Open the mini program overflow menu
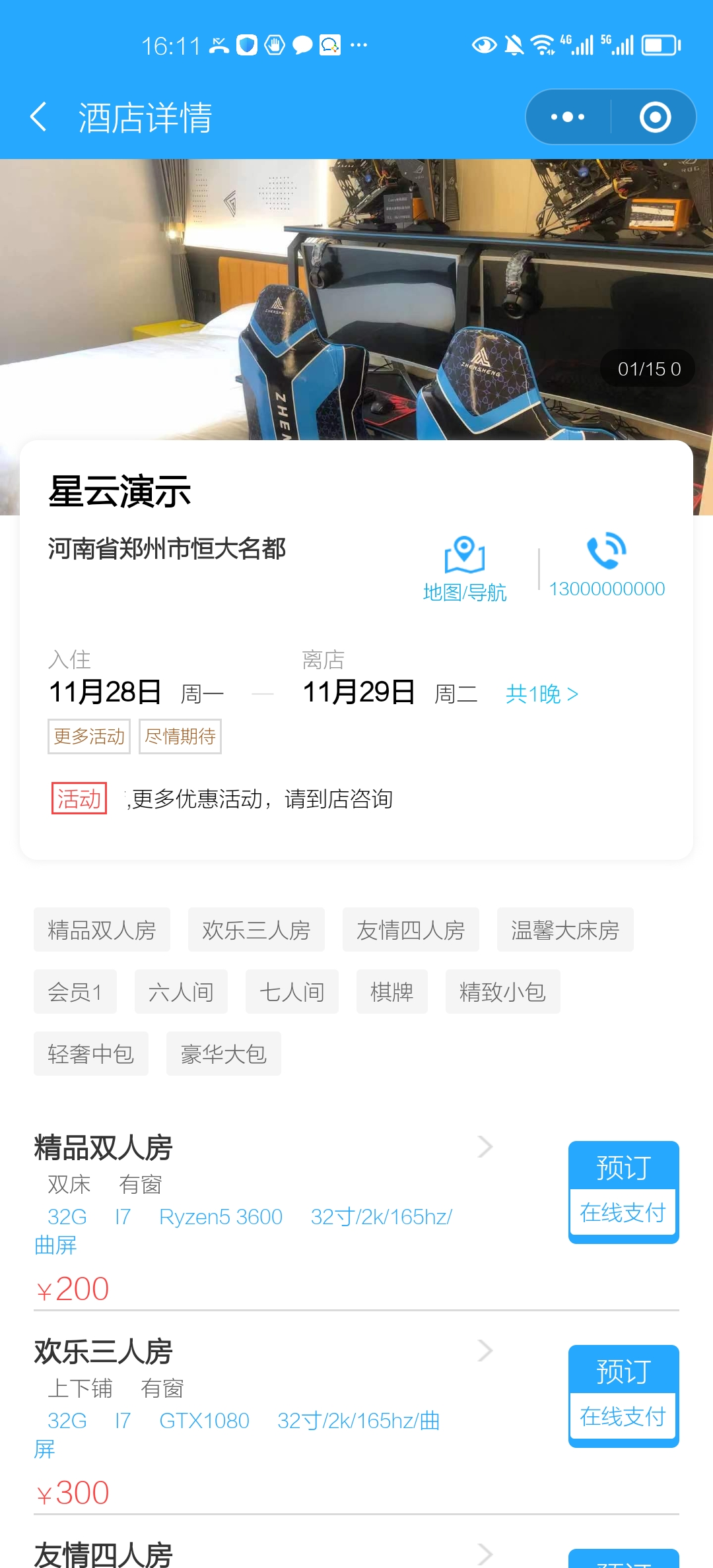Viewport: 713px width, 1568px height. 568,117
